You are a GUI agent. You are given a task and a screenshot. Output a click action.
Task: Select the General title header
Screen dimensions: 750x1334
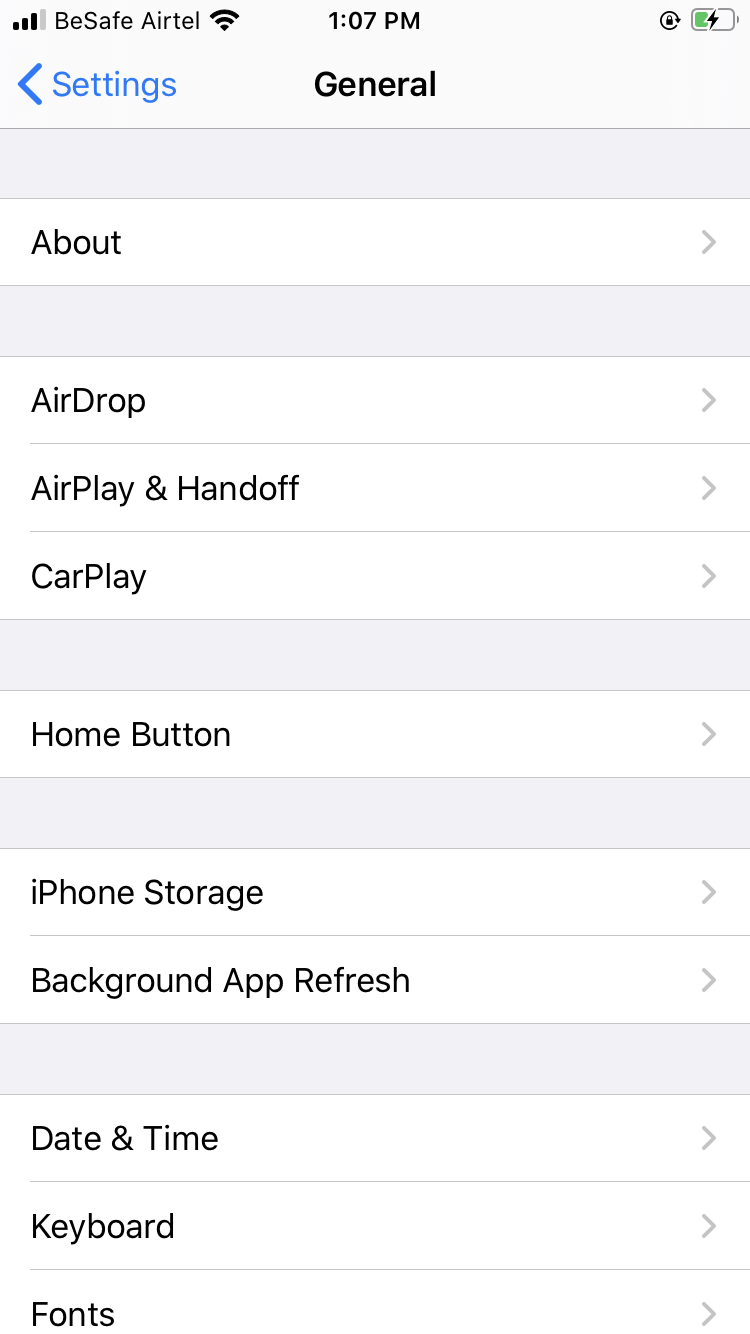375,85
